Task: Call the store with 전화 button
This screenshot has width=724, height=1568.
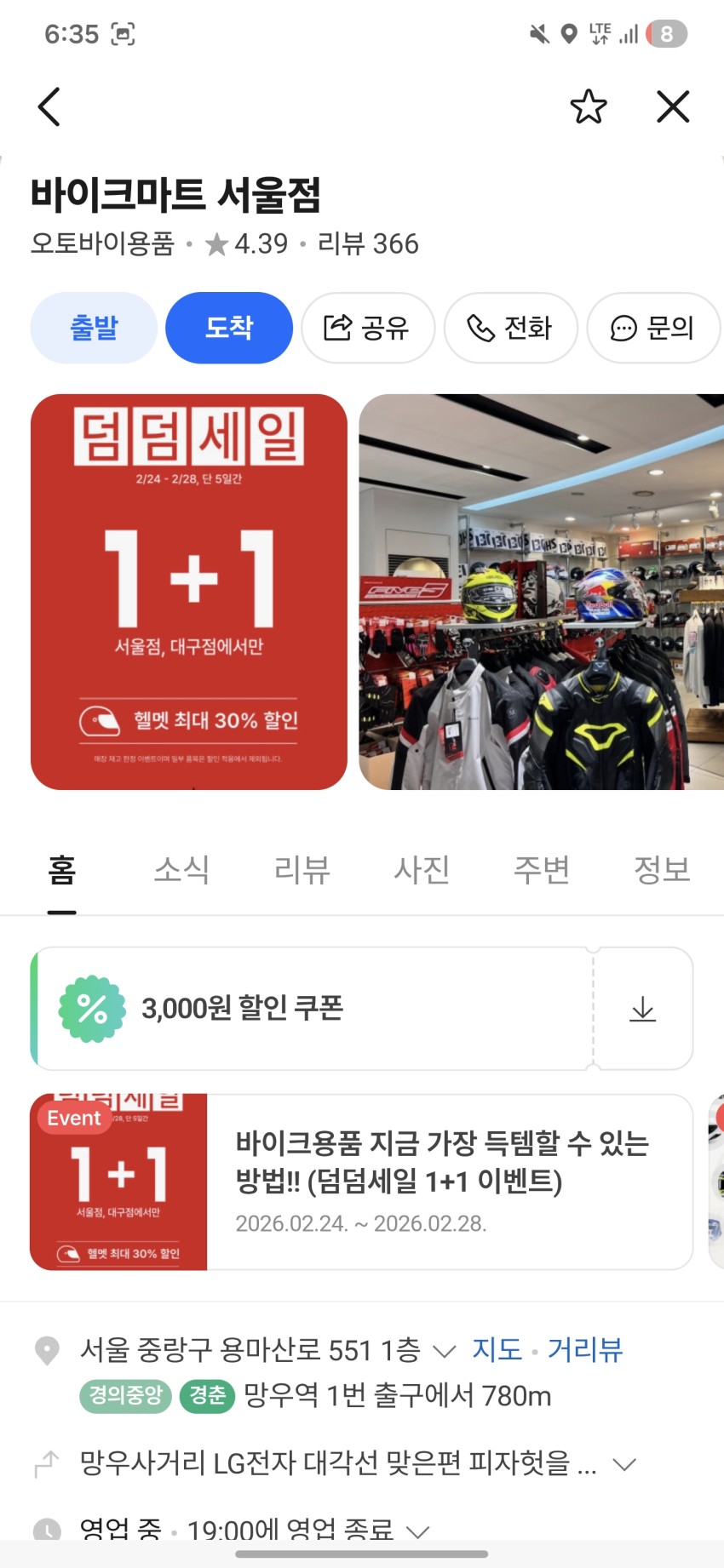Action: click(510, 328)
